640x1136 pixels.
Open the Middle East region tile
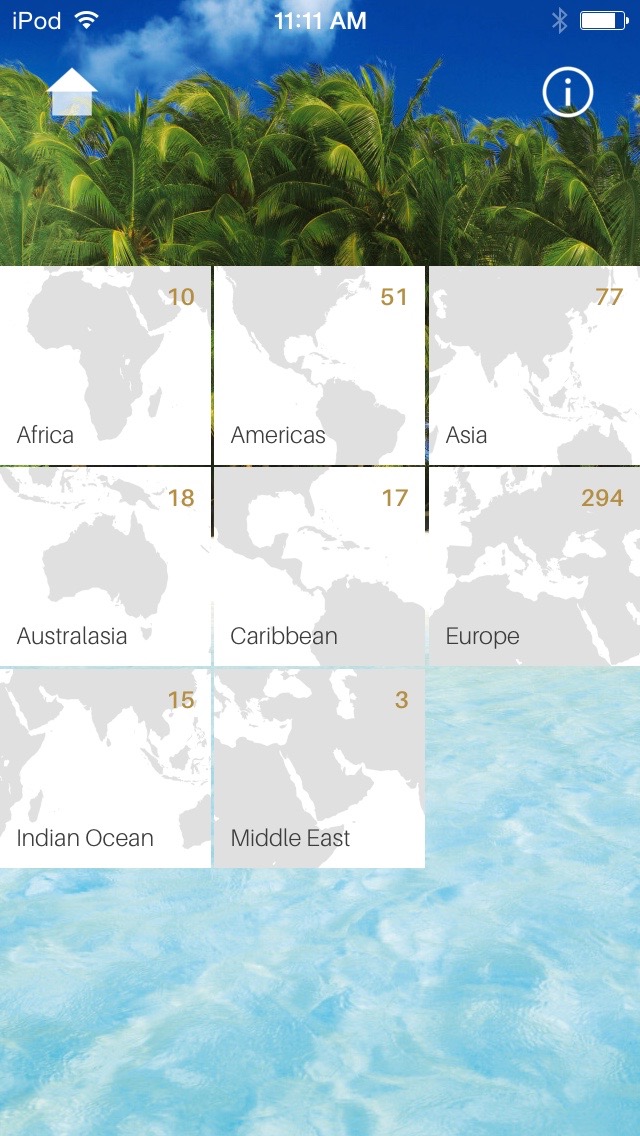point(319,768)
